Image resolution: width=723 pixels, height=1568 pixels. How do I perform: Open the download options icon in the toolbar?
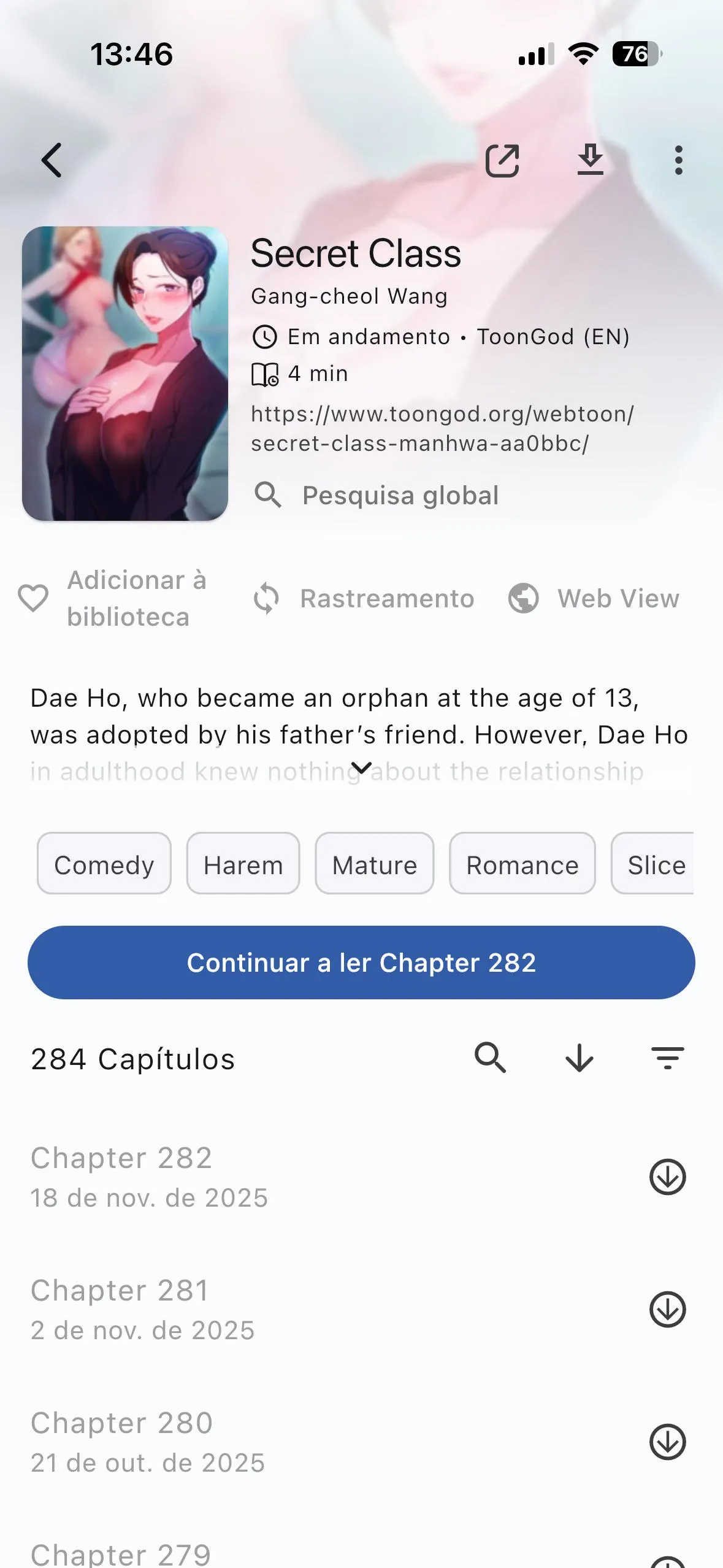point(590,160)
